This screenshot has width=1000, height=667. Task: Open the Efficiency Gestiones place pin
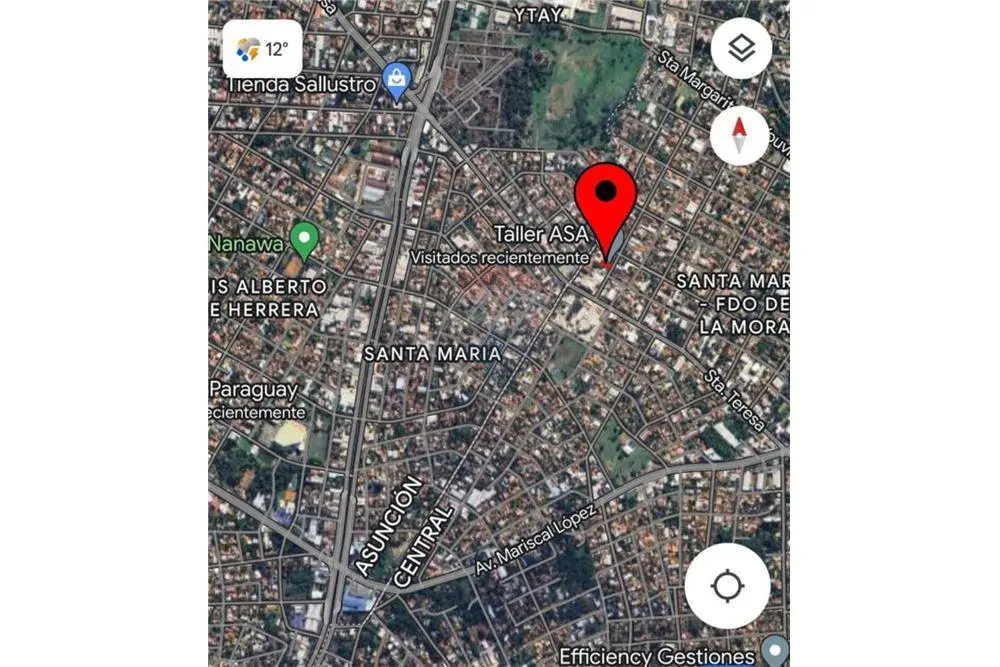tap(773, 651)
